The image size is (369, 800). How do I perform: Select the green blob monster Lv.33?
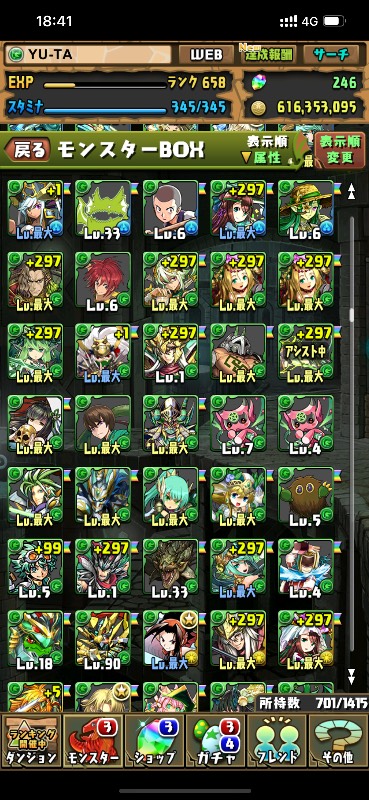pos(103,210)
